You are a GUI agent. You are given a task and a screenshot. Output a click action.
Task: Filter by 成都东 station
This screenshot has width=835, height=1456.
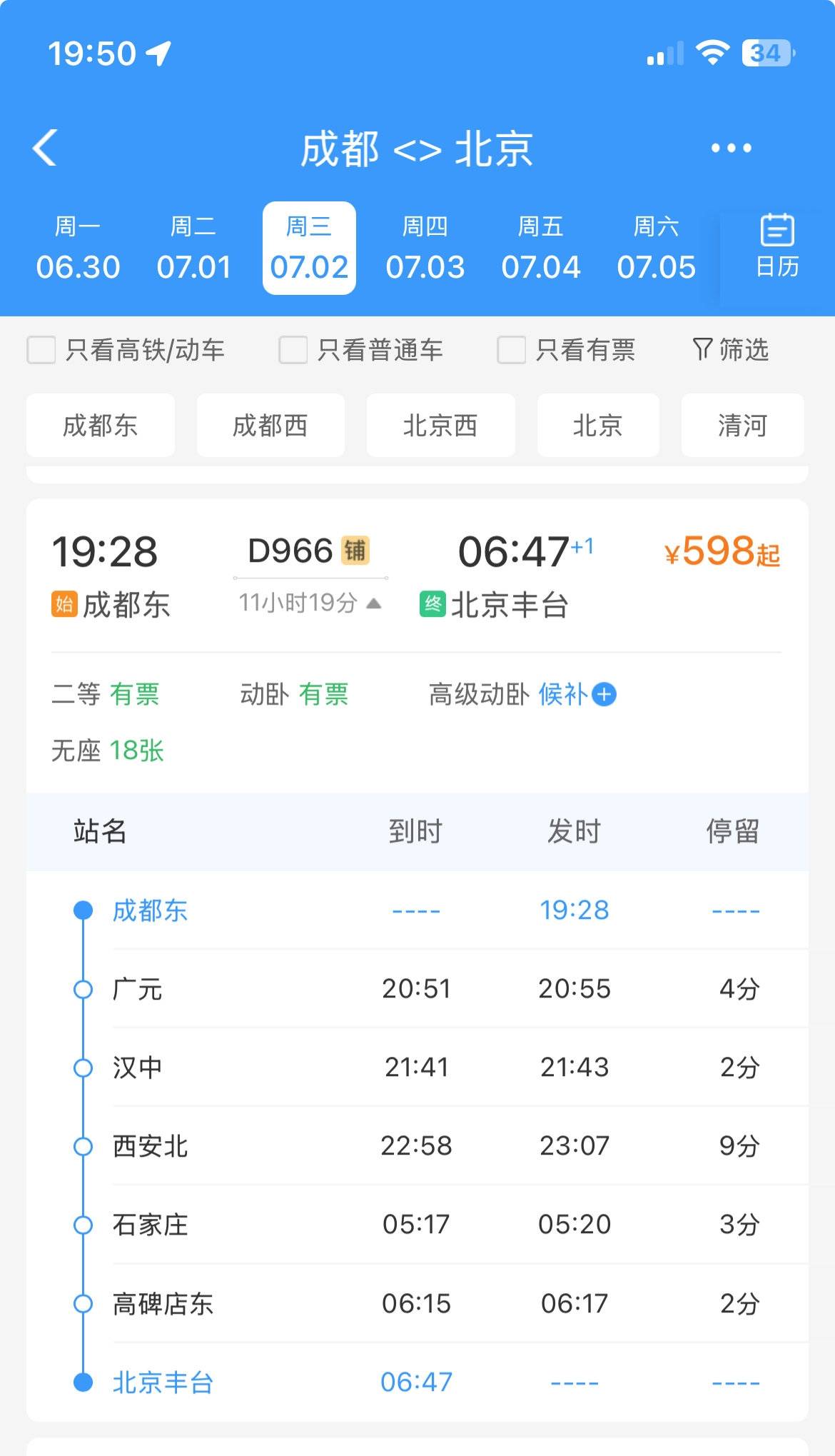[101, 426]
